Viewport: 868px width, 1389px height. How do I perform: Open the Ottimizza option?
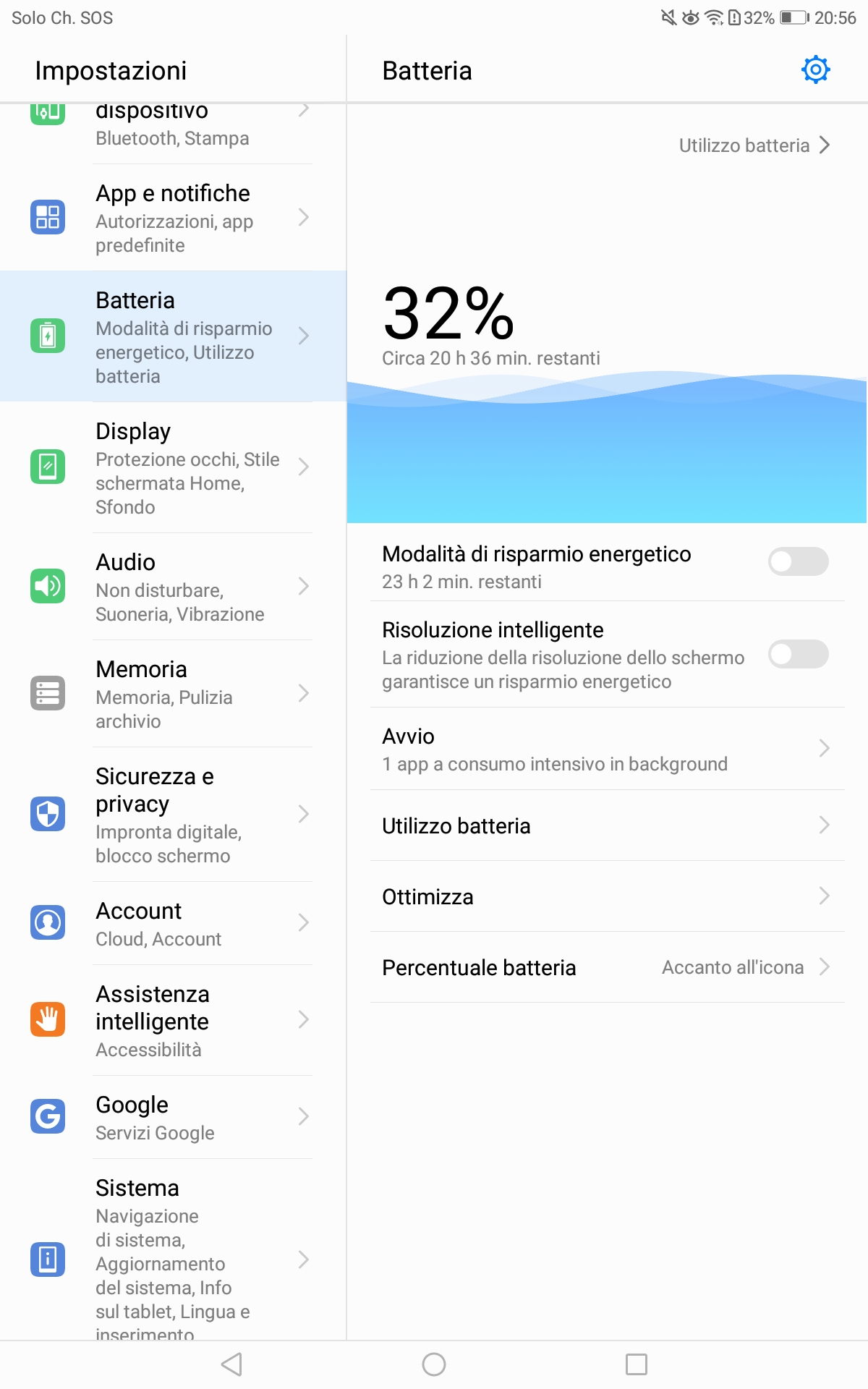tap(607, 896)
